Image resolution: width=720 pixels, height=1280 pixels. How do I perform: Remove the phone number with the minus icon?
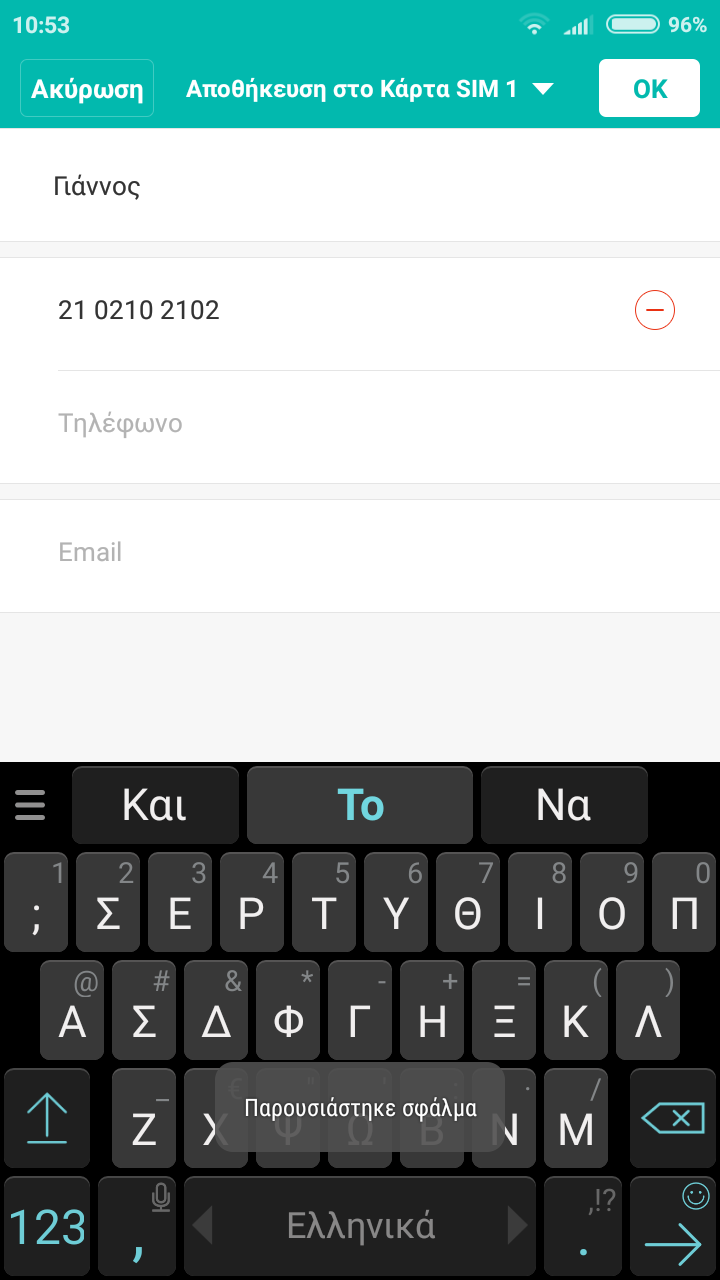pyautogui.click(x=655, y=311)
